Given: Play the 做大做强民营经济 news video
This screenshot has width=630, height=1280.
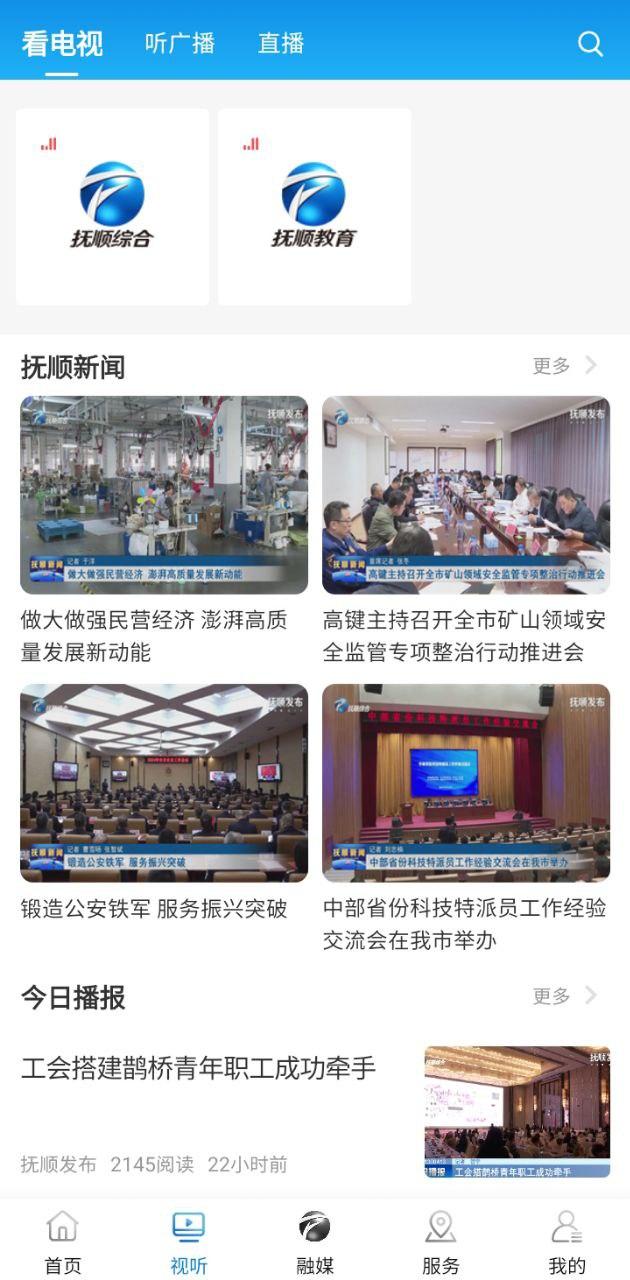Looking at the screenshot, I should [x=164, y=495].
